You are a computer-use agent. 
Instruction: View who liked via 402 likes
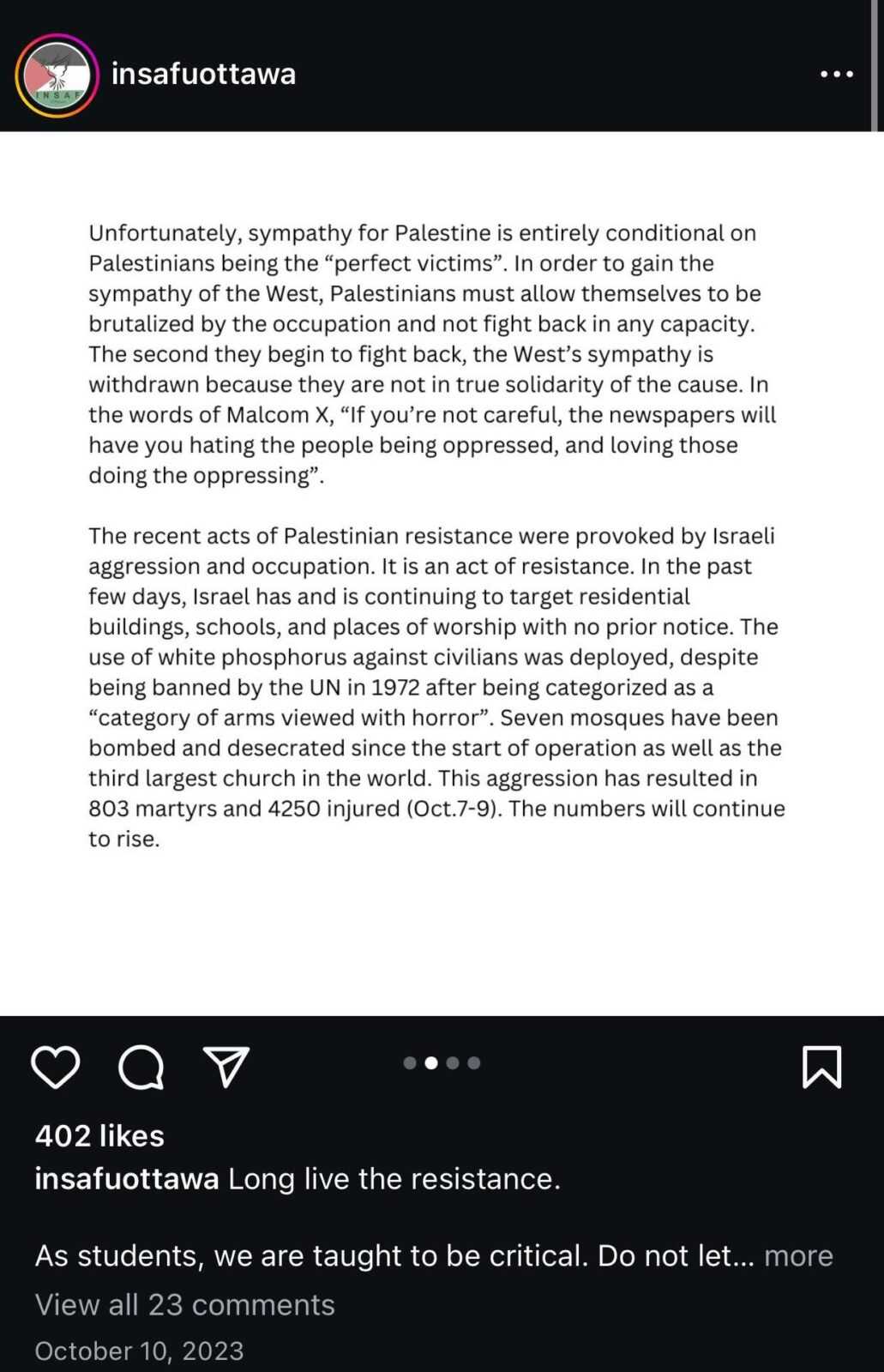coord(99,1135)
